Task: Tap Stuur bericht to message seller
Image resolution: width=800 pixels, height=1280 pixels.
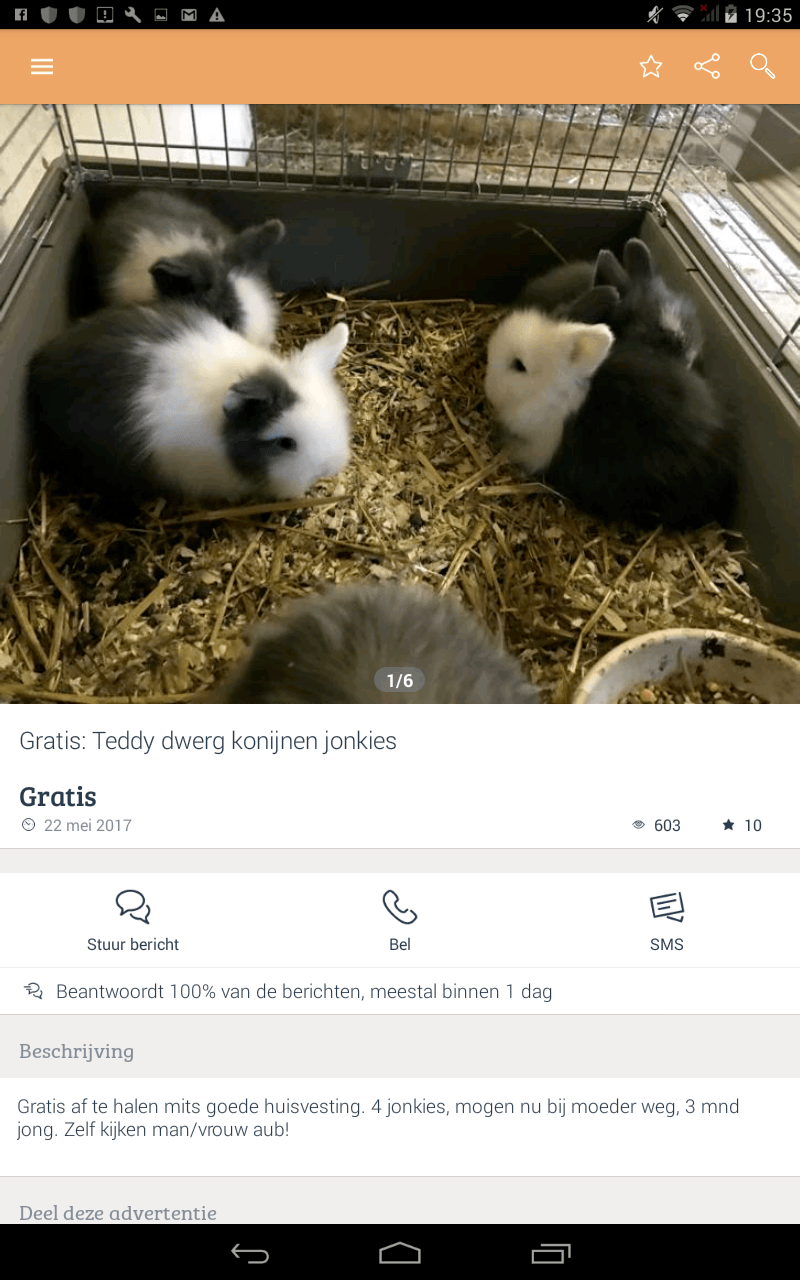Action: [133, 921]
